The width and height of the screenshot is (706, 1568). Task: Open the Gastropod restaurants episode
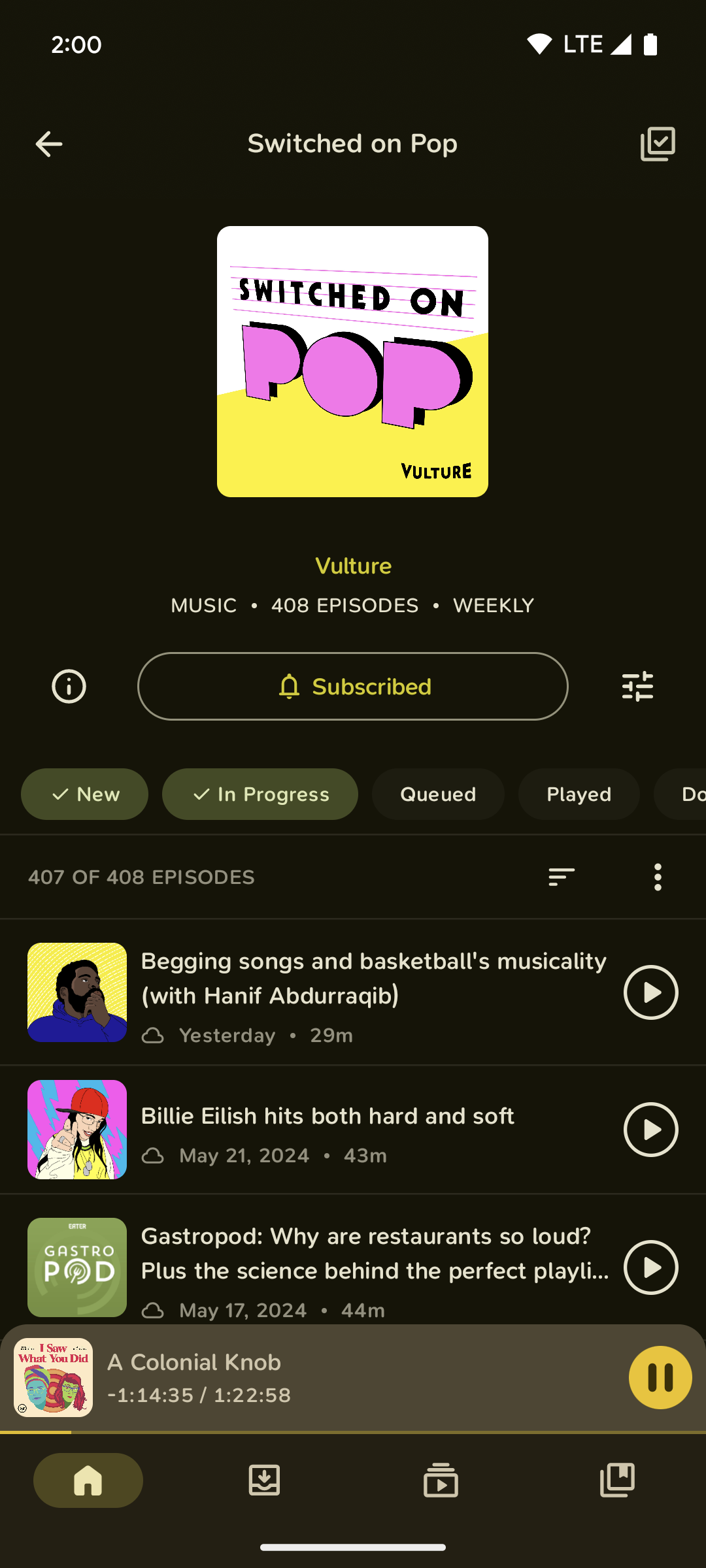tap(373, 1254)
